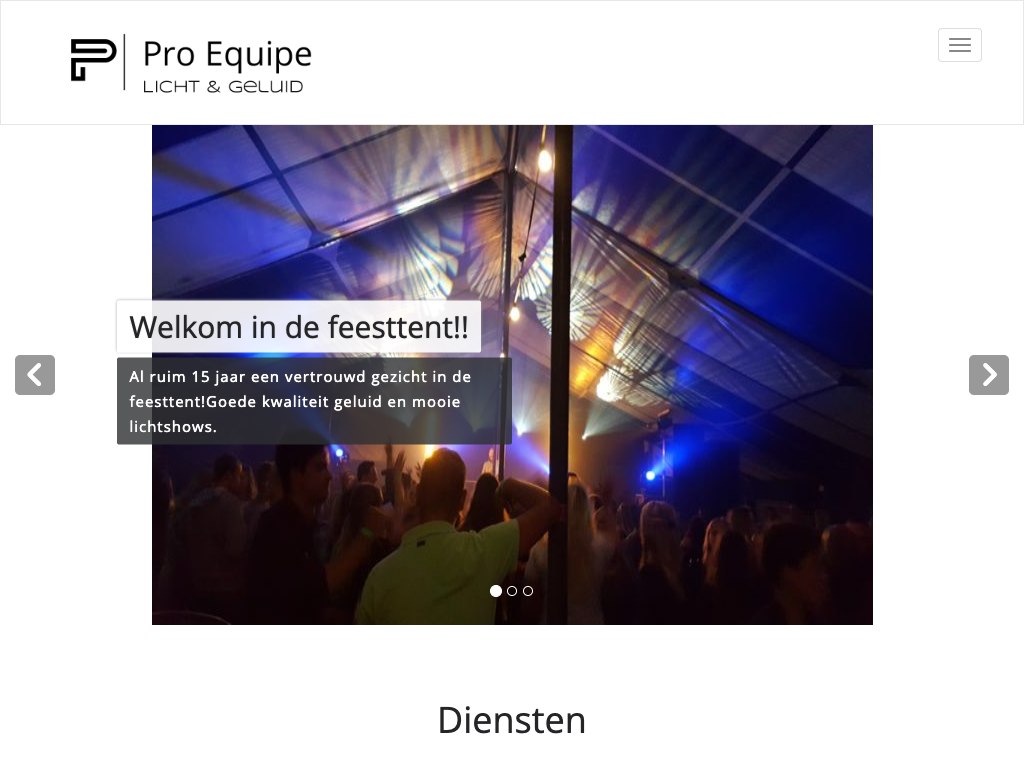Advance to the next carousel slide
This screenshot has height=768, width=1024.
coord(988,375)
